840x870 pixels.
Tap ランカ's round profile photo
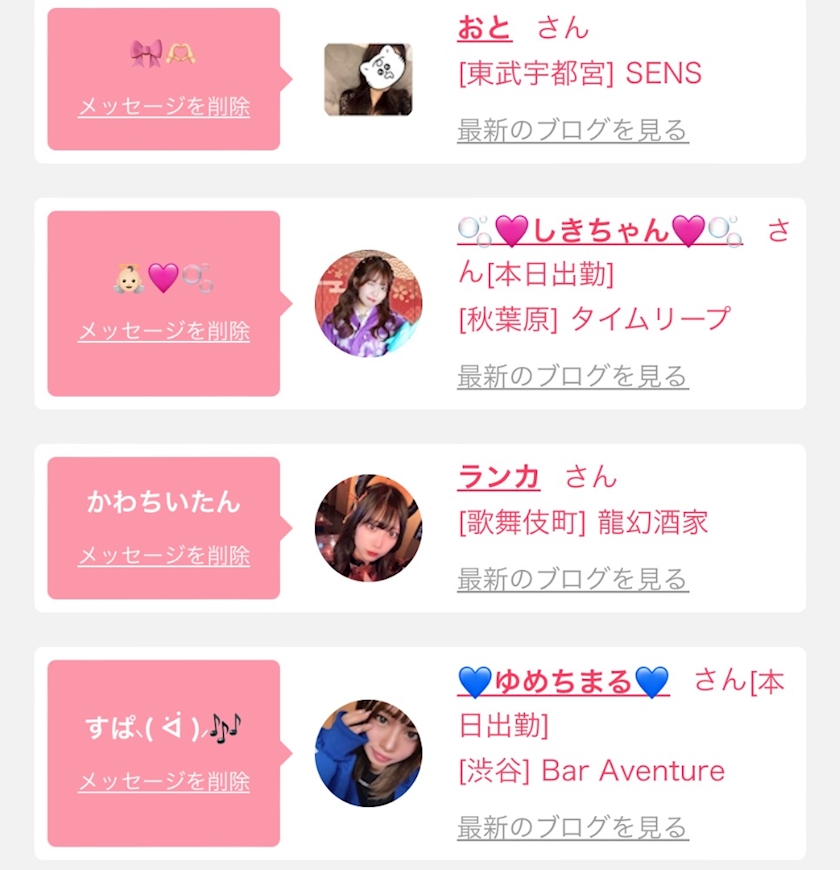click(x=368, y=527)
